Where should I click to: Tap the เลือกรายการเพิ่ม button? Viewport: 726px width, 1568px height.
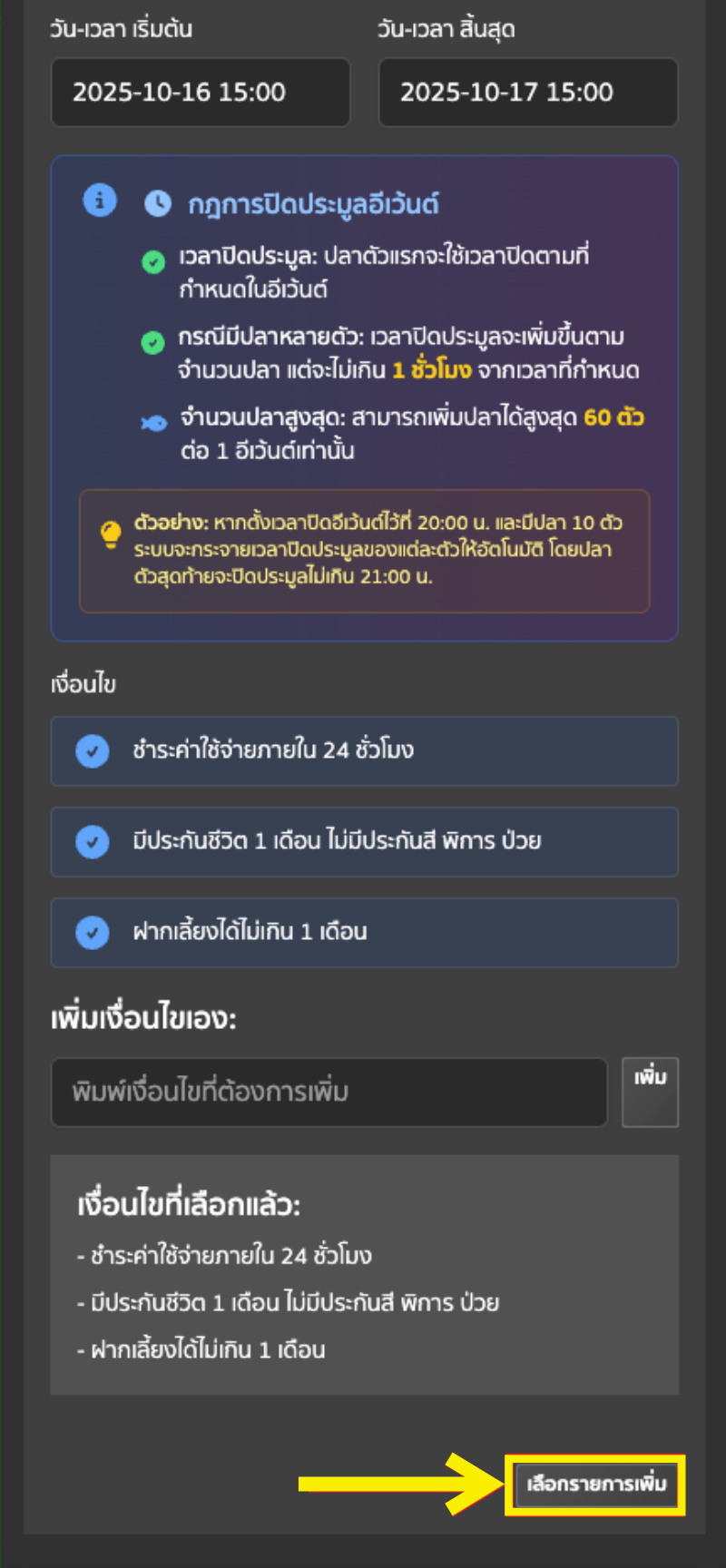[x=595, y=1485]
